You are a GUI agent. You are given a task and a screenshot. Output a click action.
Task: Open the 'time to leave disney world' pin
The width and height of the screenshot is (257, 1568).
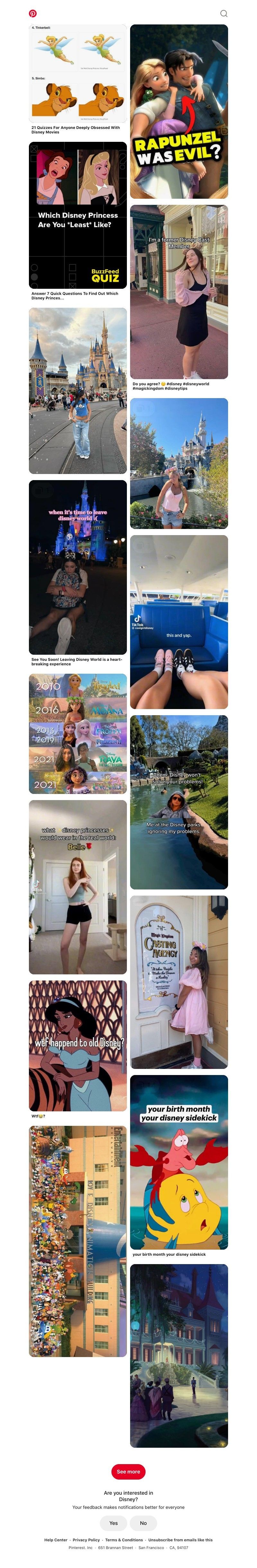click(78, 567)
